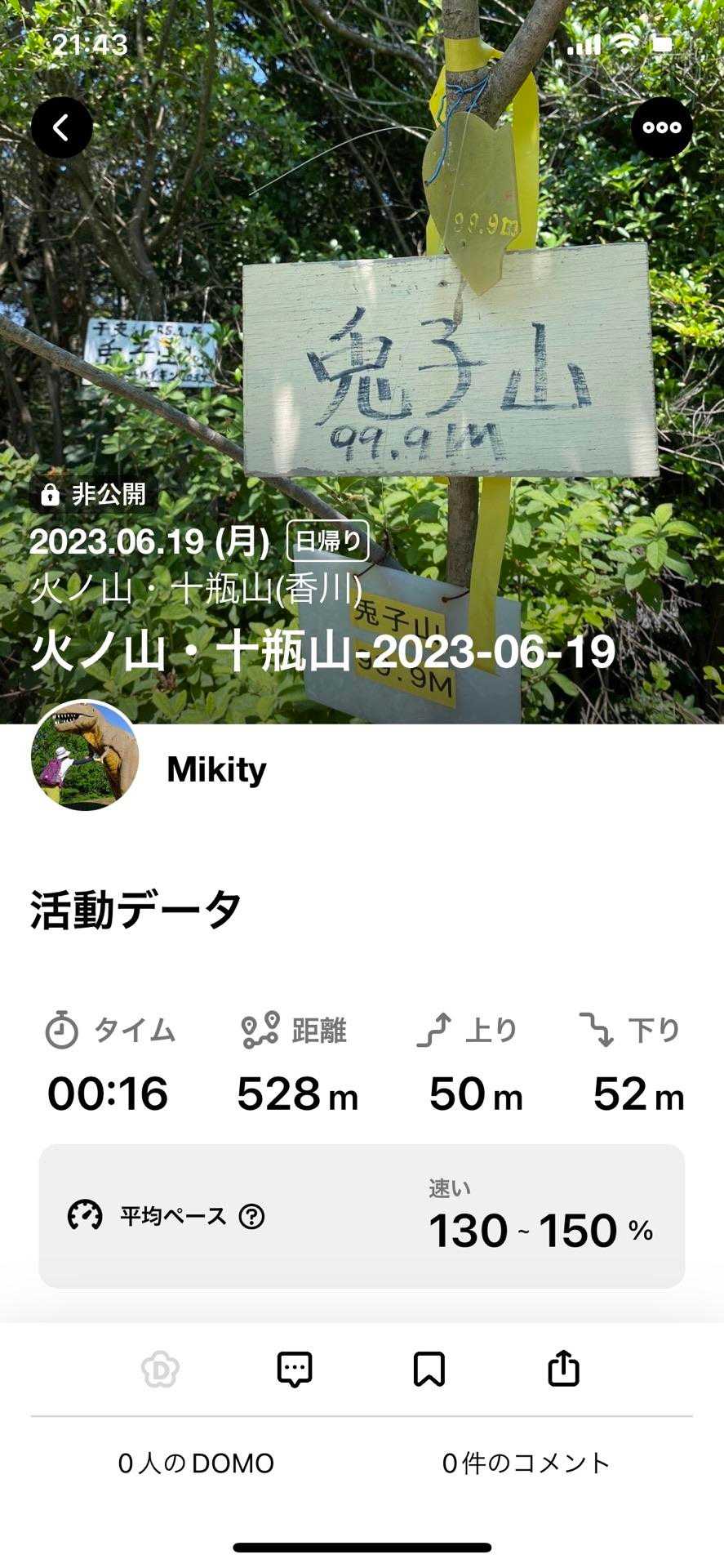Share this activity via the share icon
724x1568 pixels.
tap(563, 1370)
